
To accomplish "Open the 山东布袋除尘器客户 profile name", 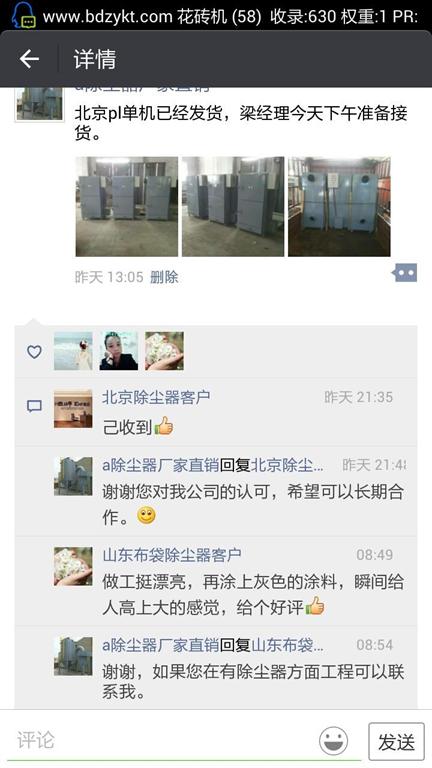I will (x=171, y=554).
